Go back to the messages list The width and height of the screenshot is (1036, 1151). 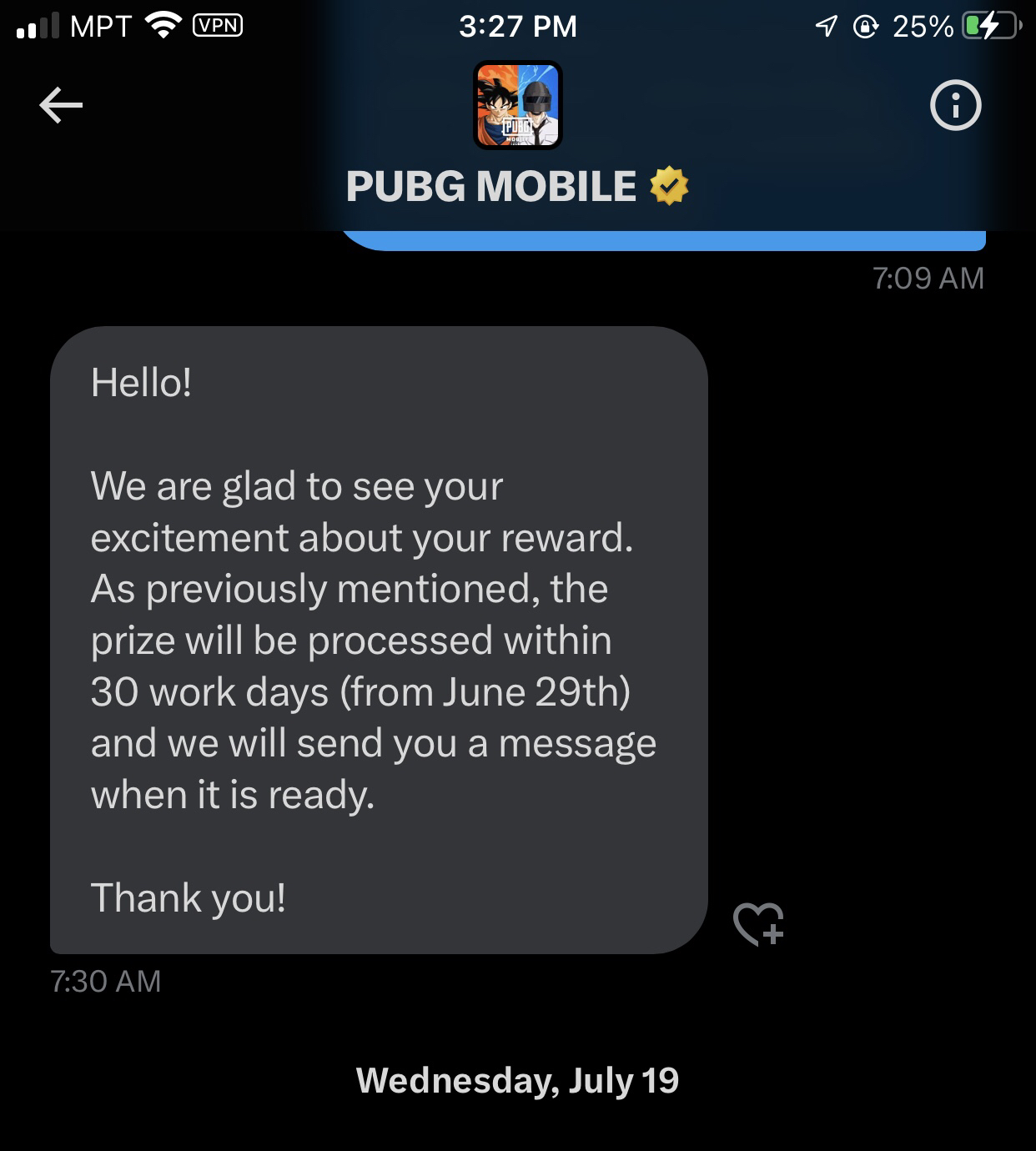(61, 105)
